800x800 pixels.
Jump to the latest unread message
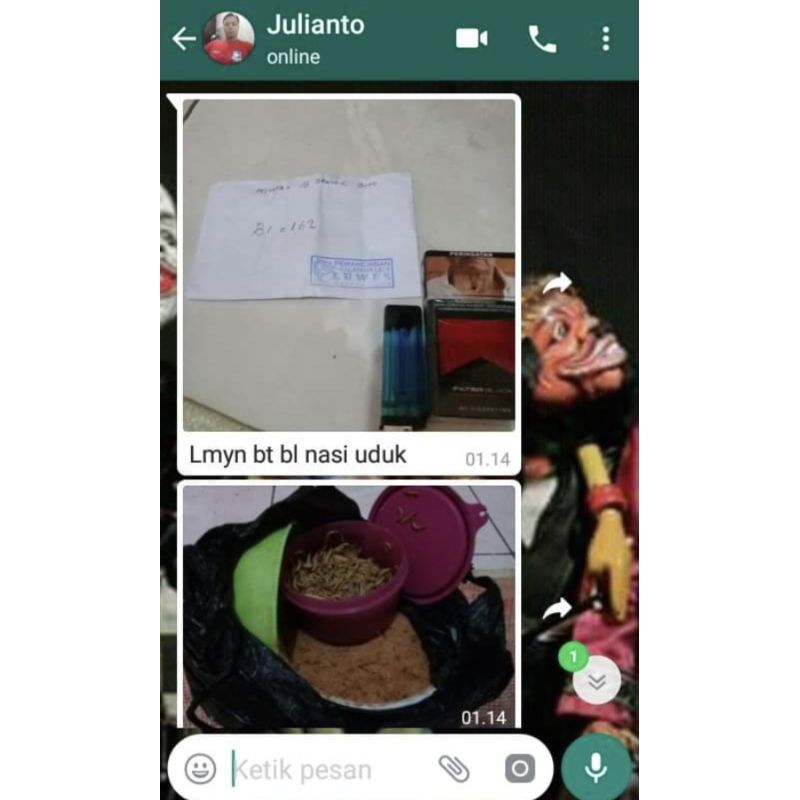[x=597, y=681]
